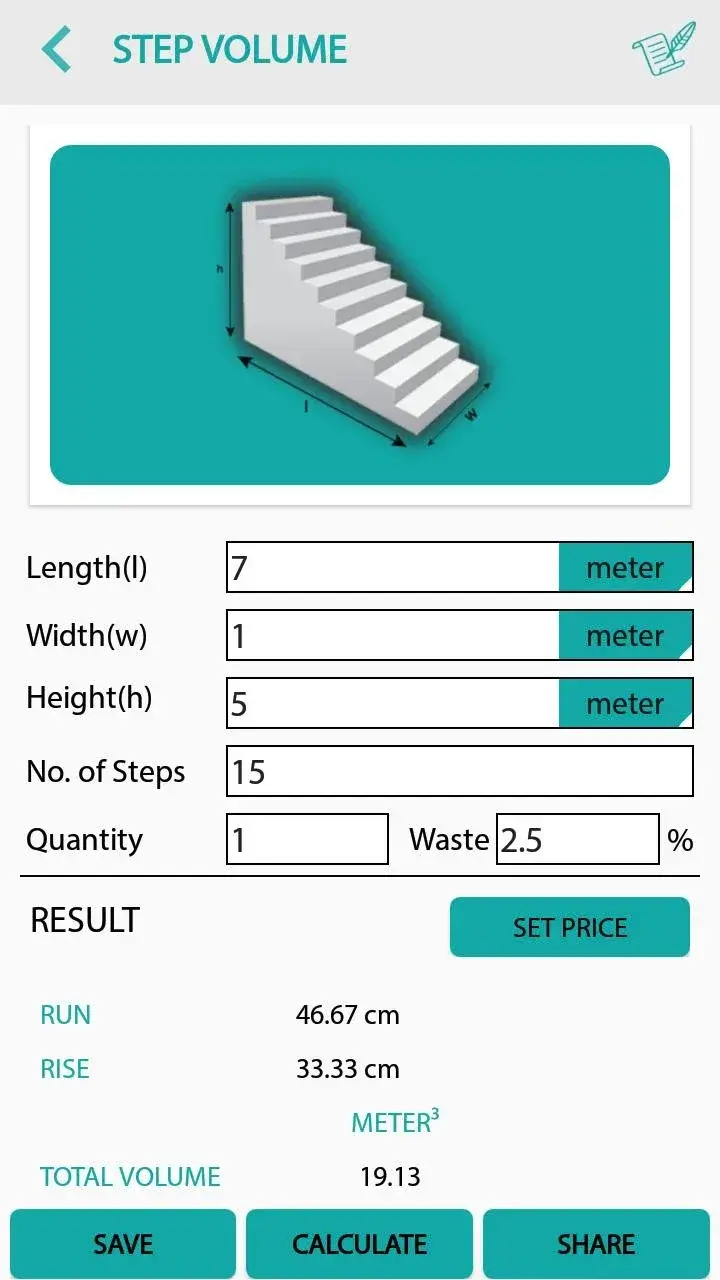720x1280 pixels.
Task: Open the notes scroll icon
Action: 663,49
